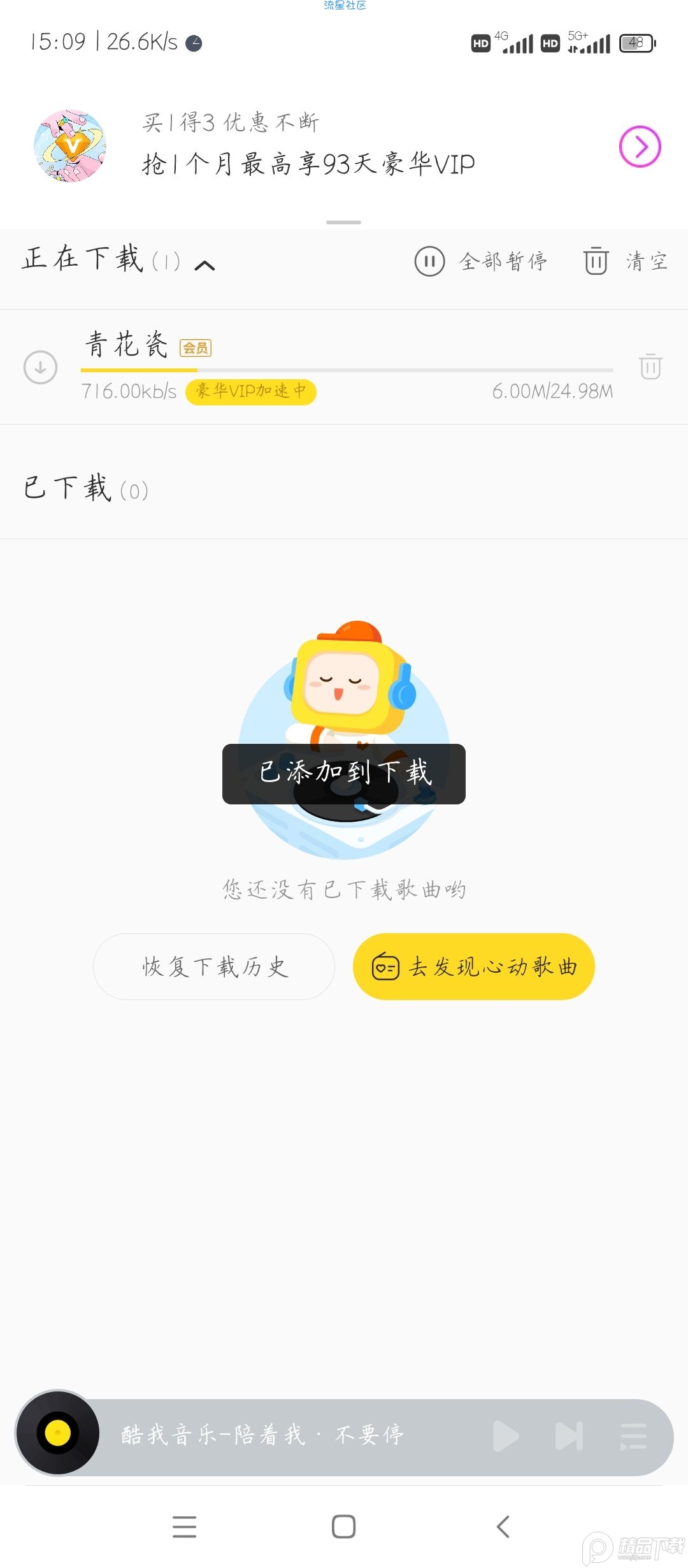Clear download list using trash icon beside 清空

(596, 261)
